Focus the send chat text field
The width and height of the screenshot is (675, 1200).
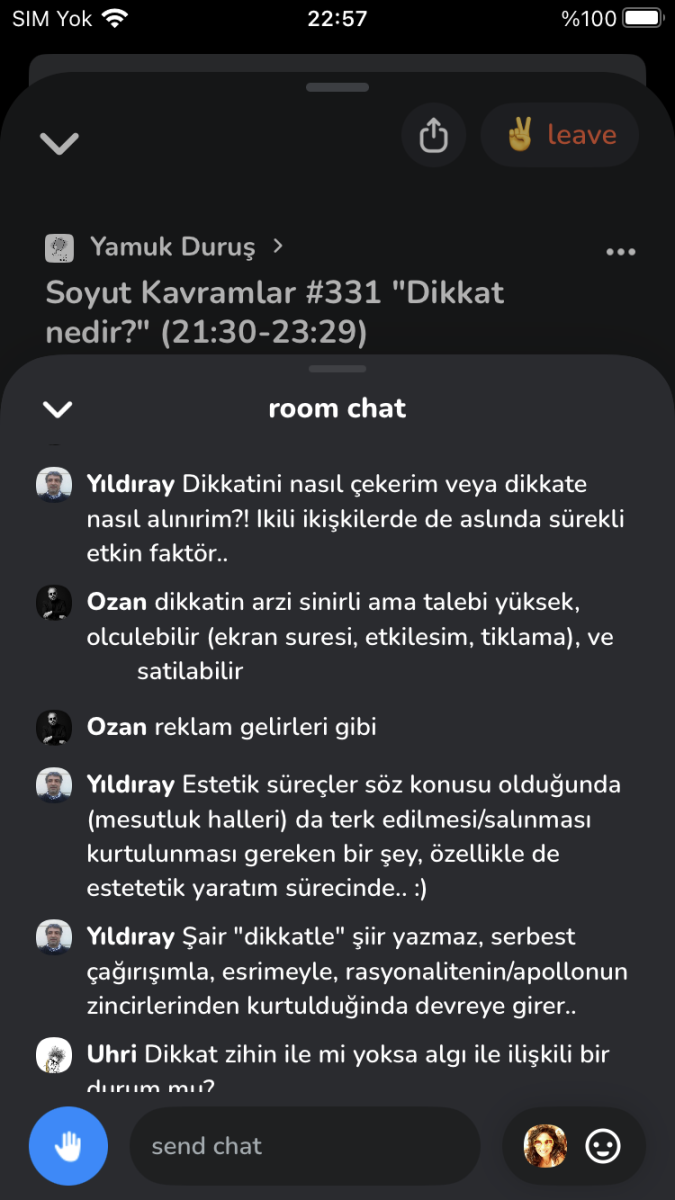[x=305, y=1146]
